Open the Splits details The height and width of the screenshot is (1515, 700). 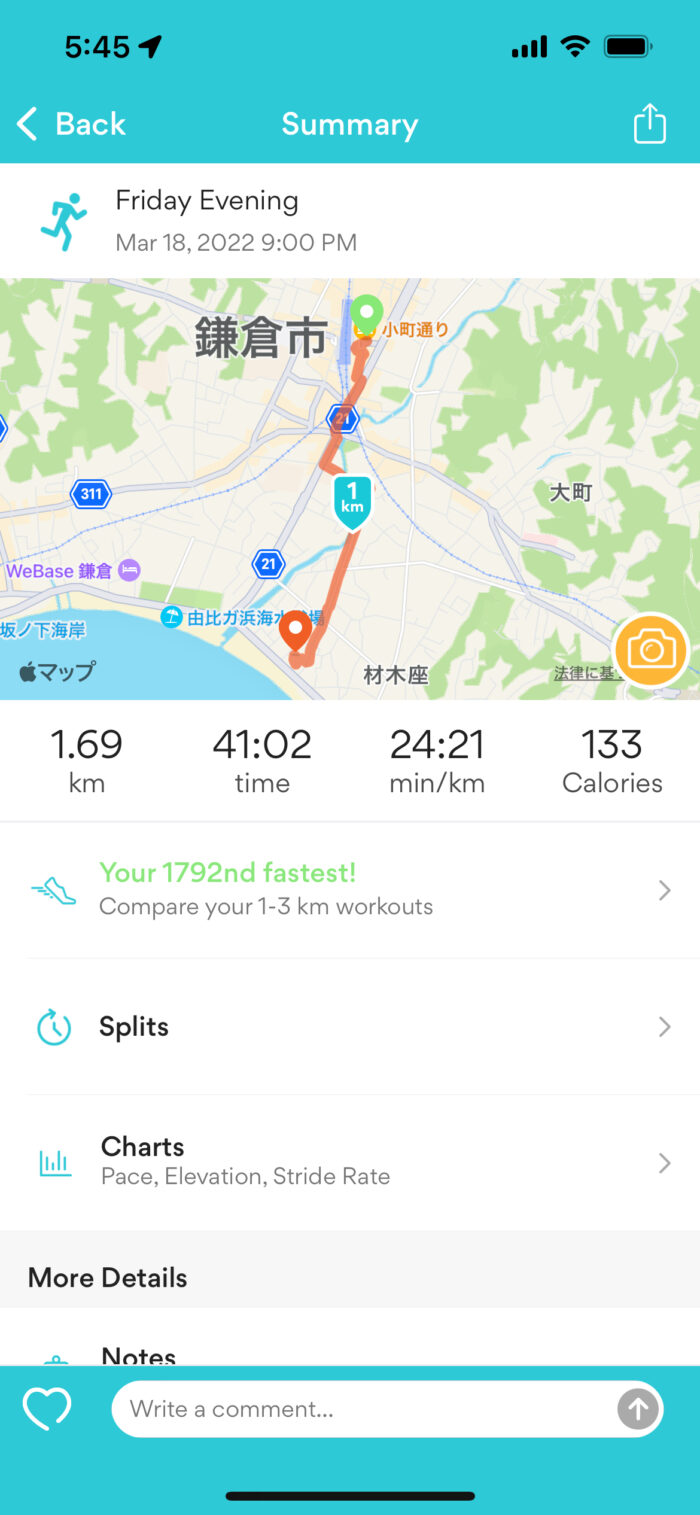click(x=350, y=1027)
